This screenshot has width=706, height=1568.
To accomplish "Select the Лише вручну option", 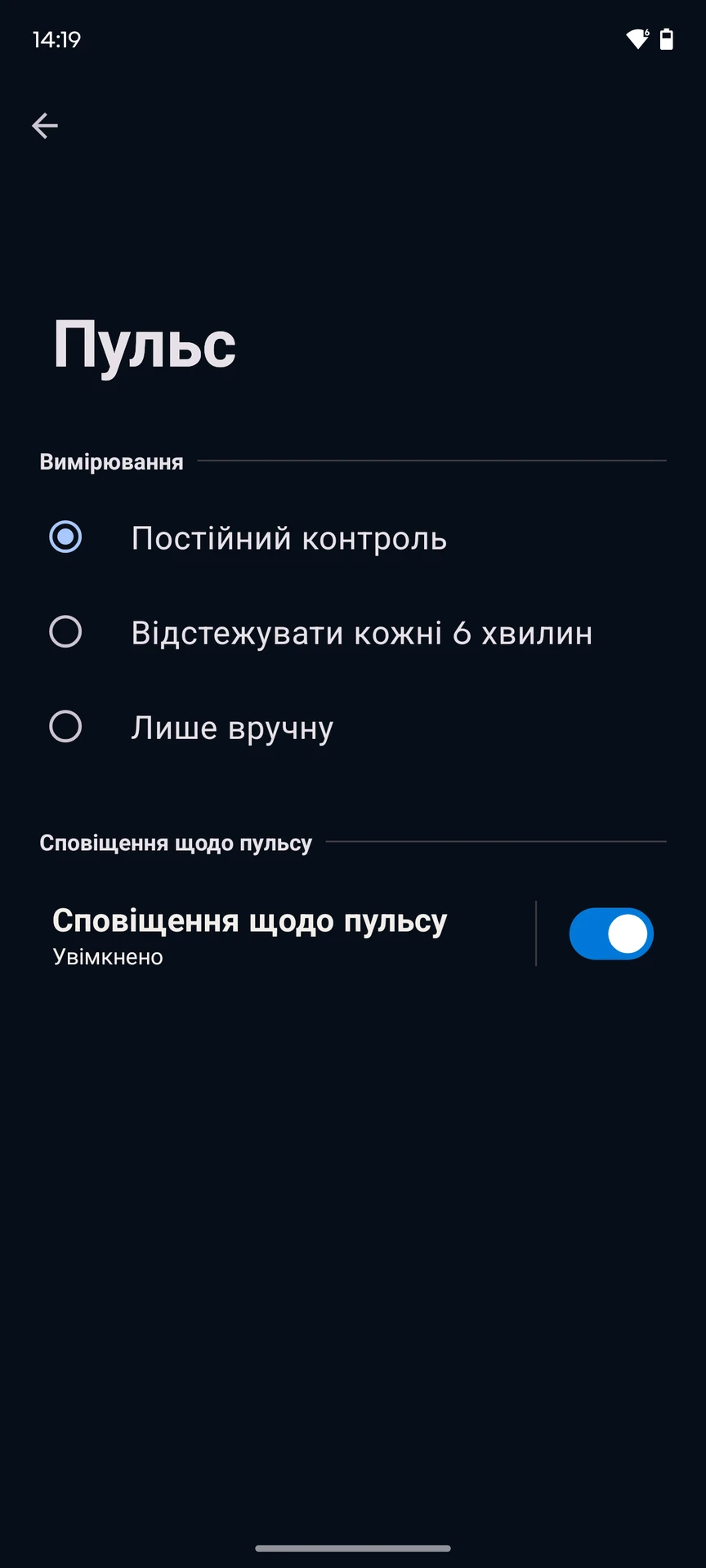I will (x=353, y=727).
